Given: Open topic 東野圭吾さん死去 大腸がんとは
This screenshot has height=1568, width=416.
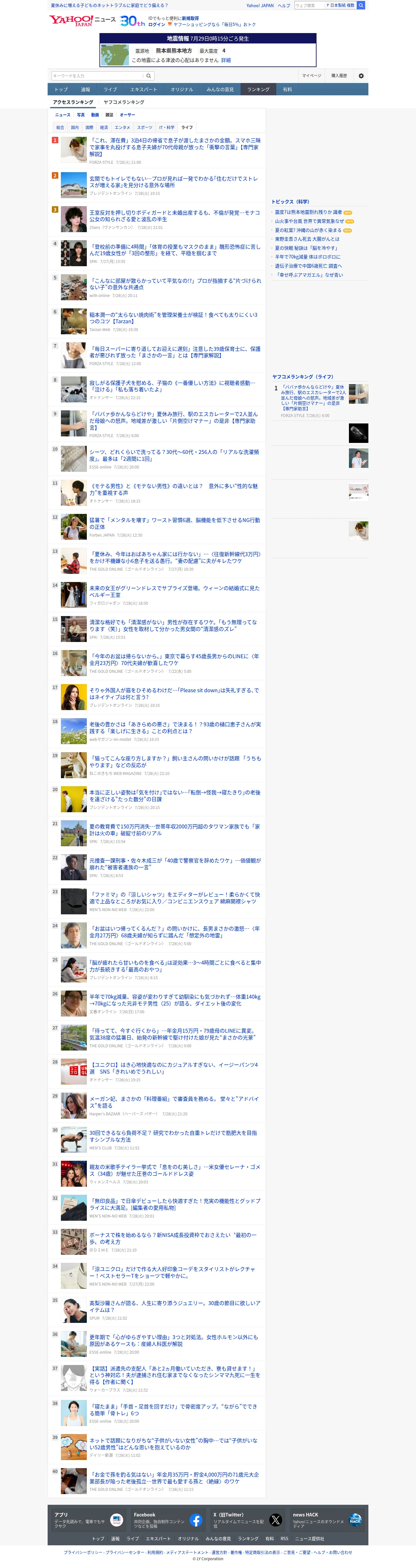Looking at the screenshot, I should 307,239.
